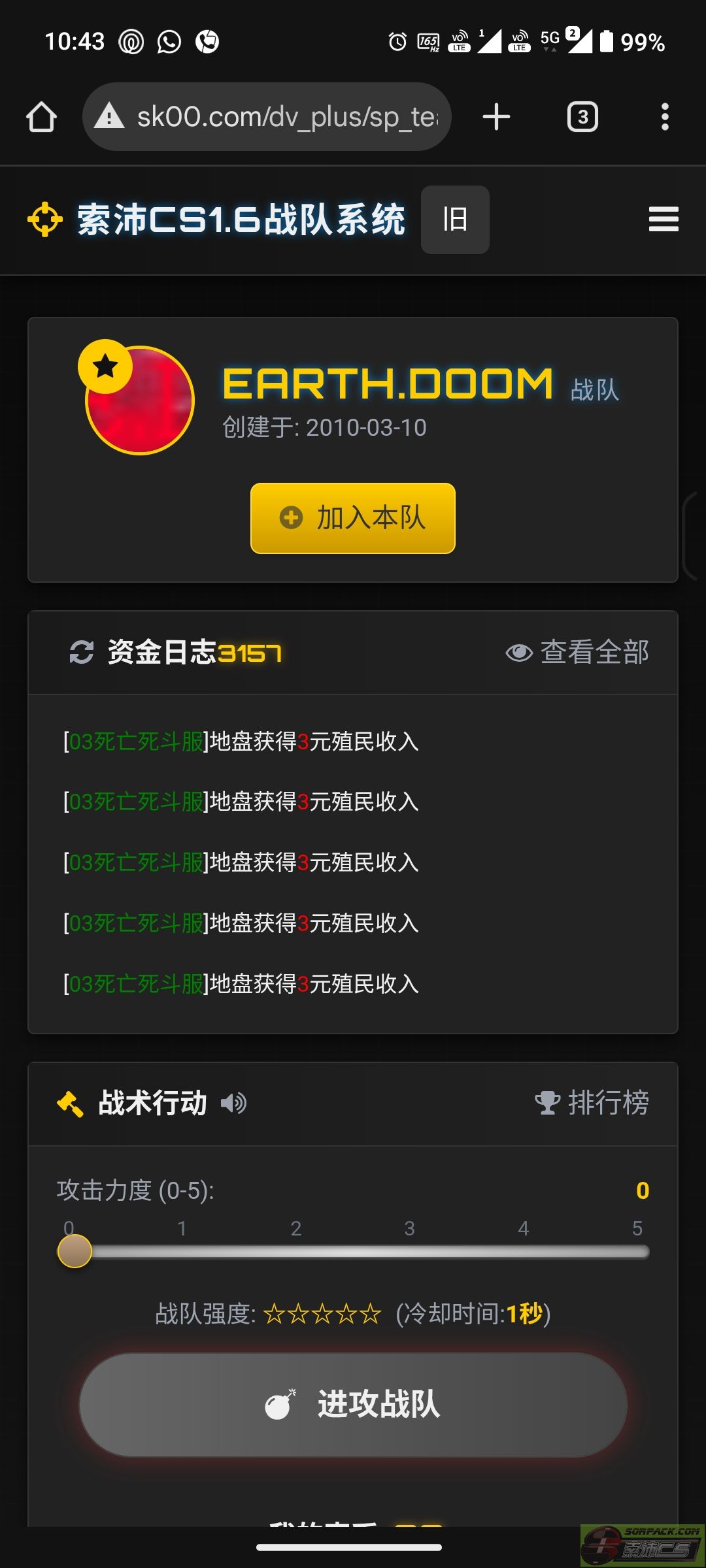Open 查看全部 to view all logs
Screen dimensions: 706x1568
click(578, 652)
